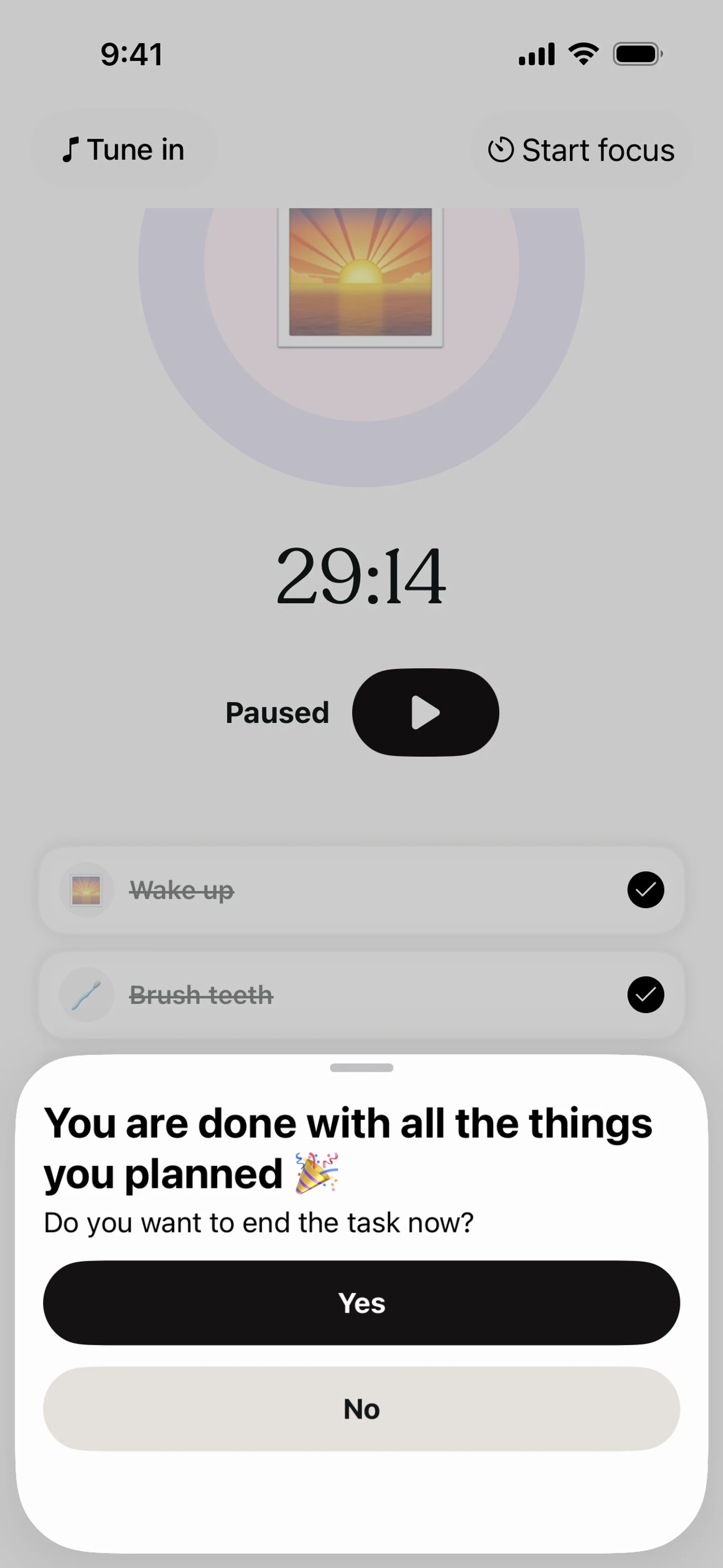Confirm ending the task with Yes
723x1568 pixels.
pyautogui.click(x=361, y=1303)
